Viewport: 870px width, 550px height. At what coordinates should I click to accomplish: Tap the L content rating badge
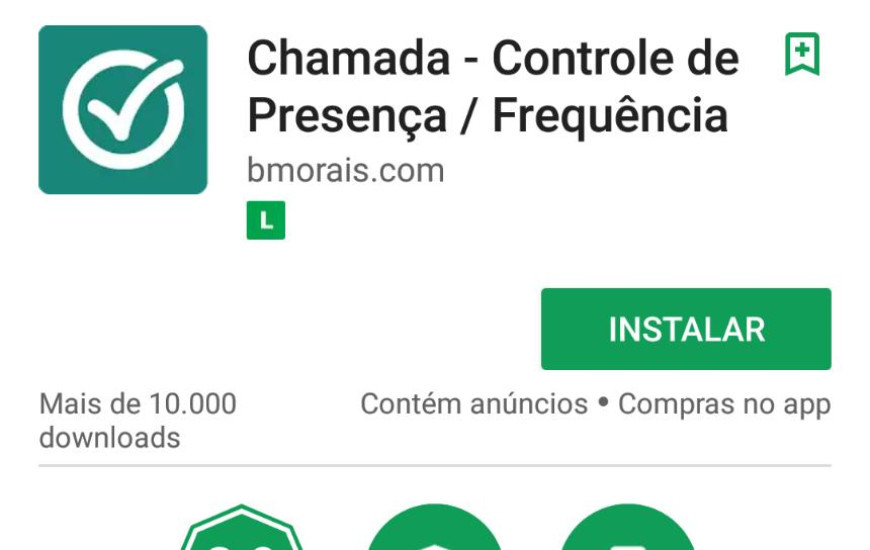coord(266,221)
